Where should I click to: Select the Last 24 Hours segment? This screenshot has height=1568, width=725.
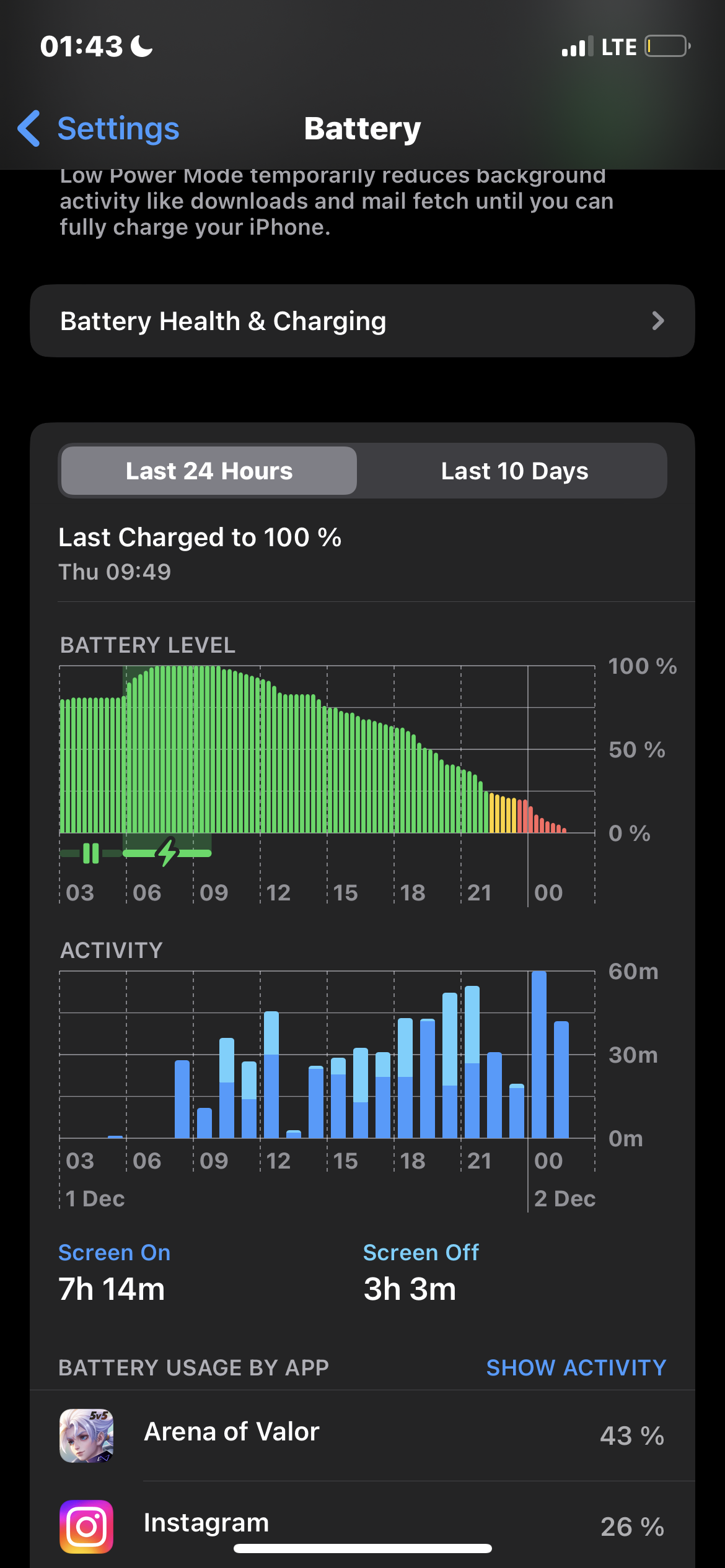(x=209, y=471)
